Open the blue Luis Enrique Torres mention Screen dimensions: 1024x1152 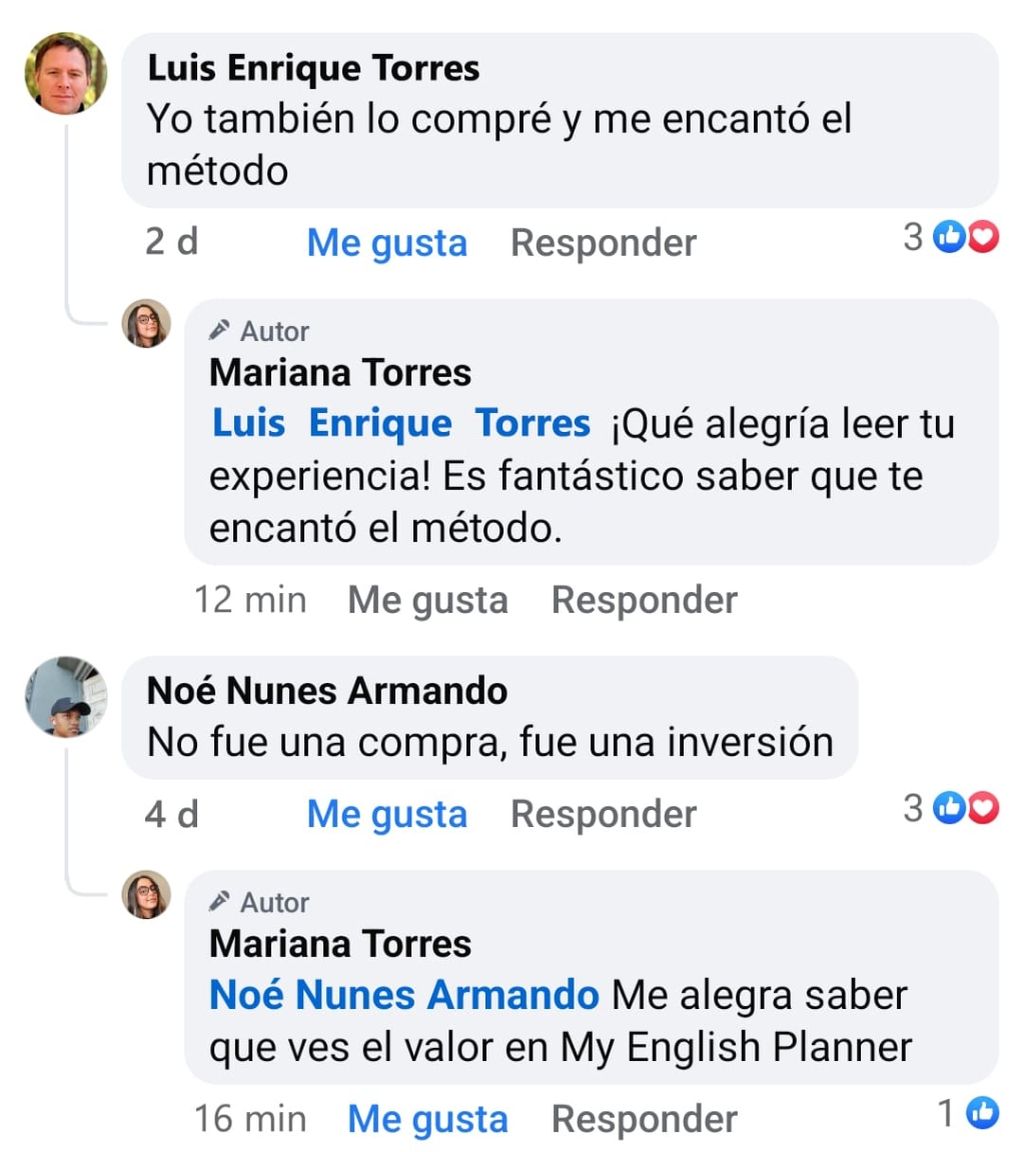(x=400, y=423)
